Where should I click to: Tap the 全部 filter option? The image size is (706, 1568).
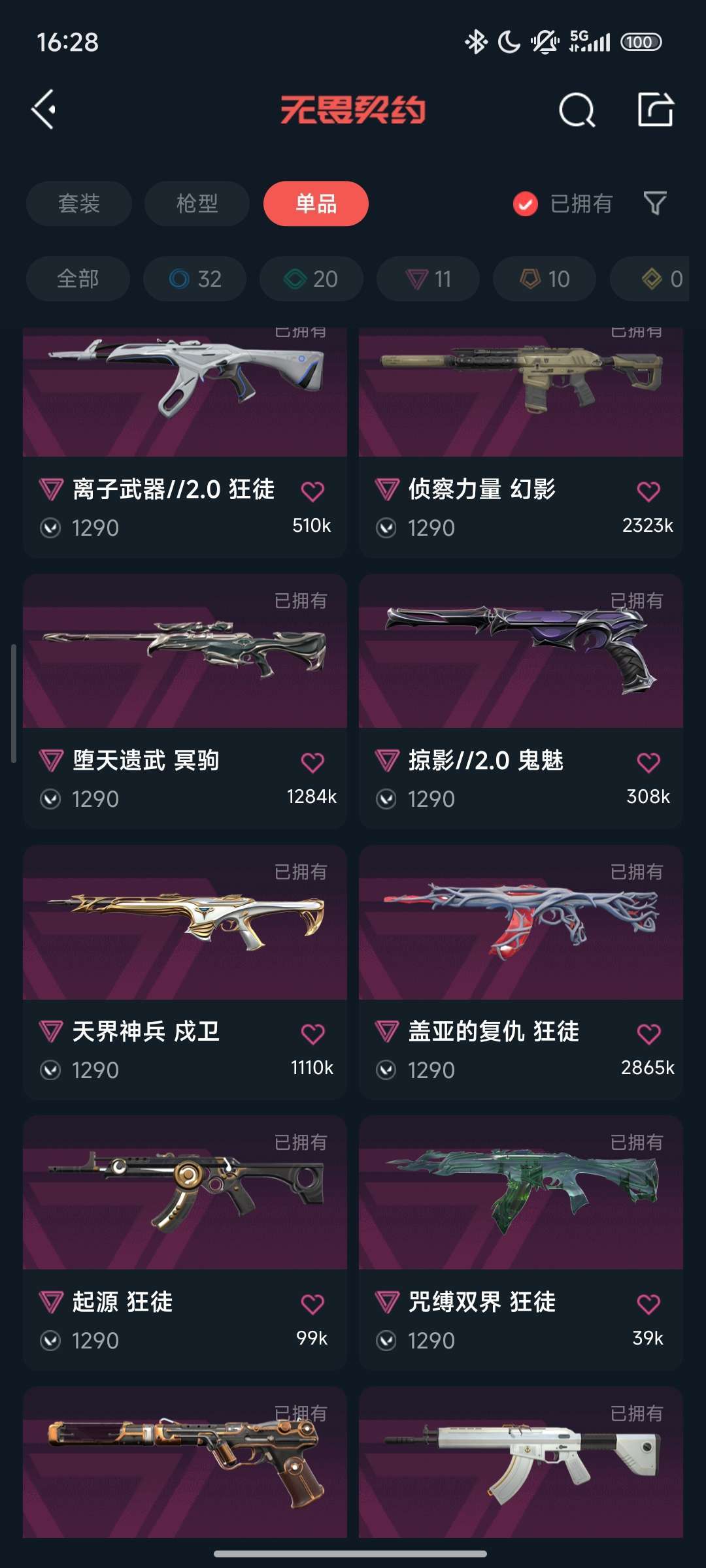coord(78,278)
